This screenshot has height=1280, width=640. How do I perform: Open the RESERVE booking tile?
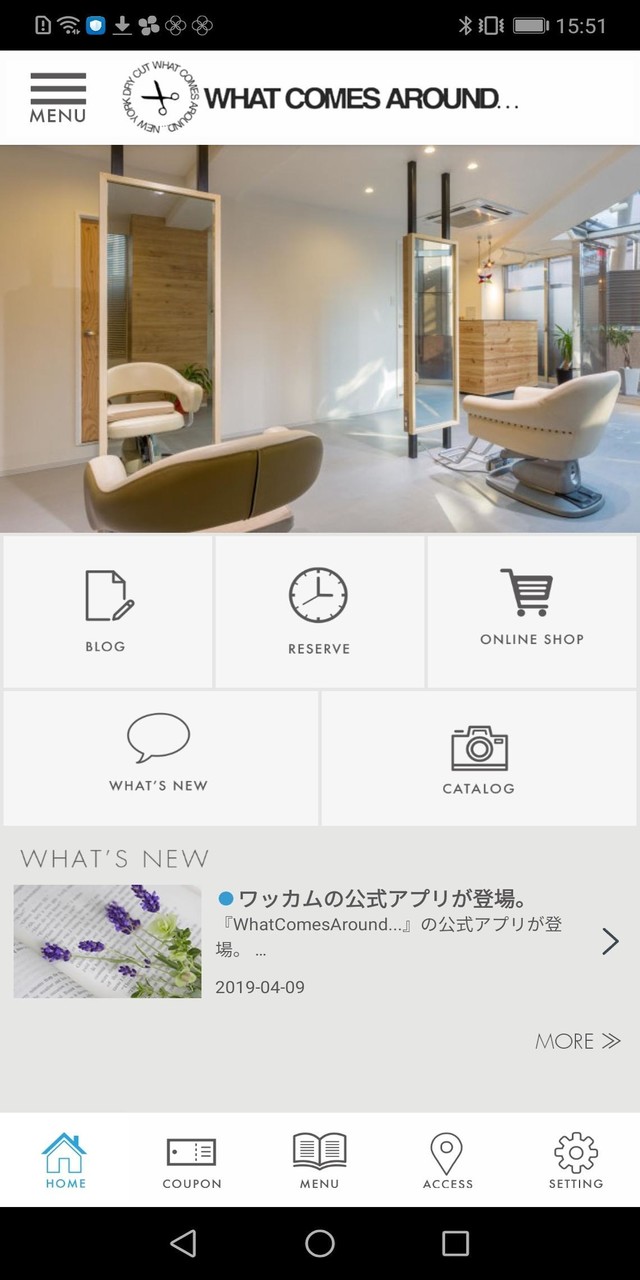tap(319, 612)
